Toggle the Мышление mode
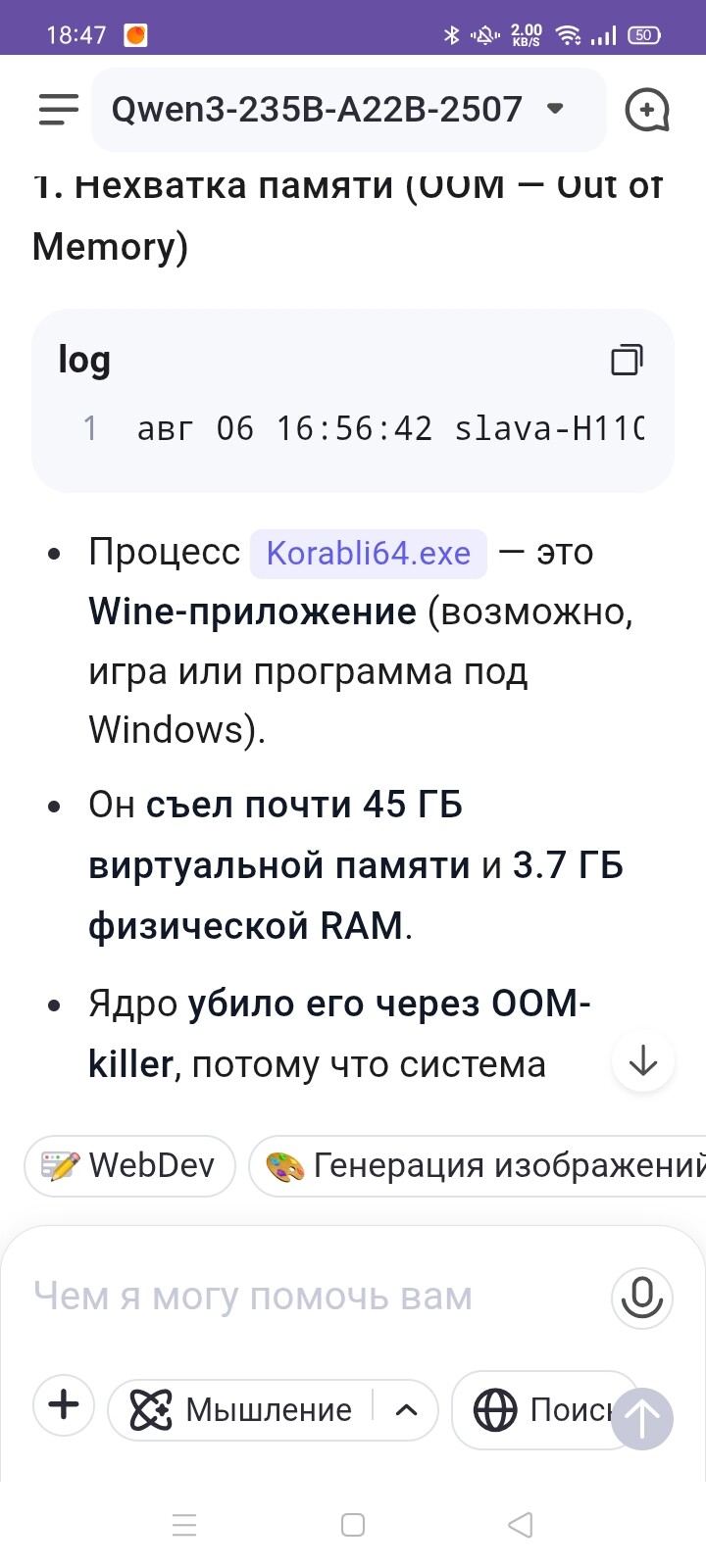The width and height of the screenshot is (706, 1568). coord(242,1410)
